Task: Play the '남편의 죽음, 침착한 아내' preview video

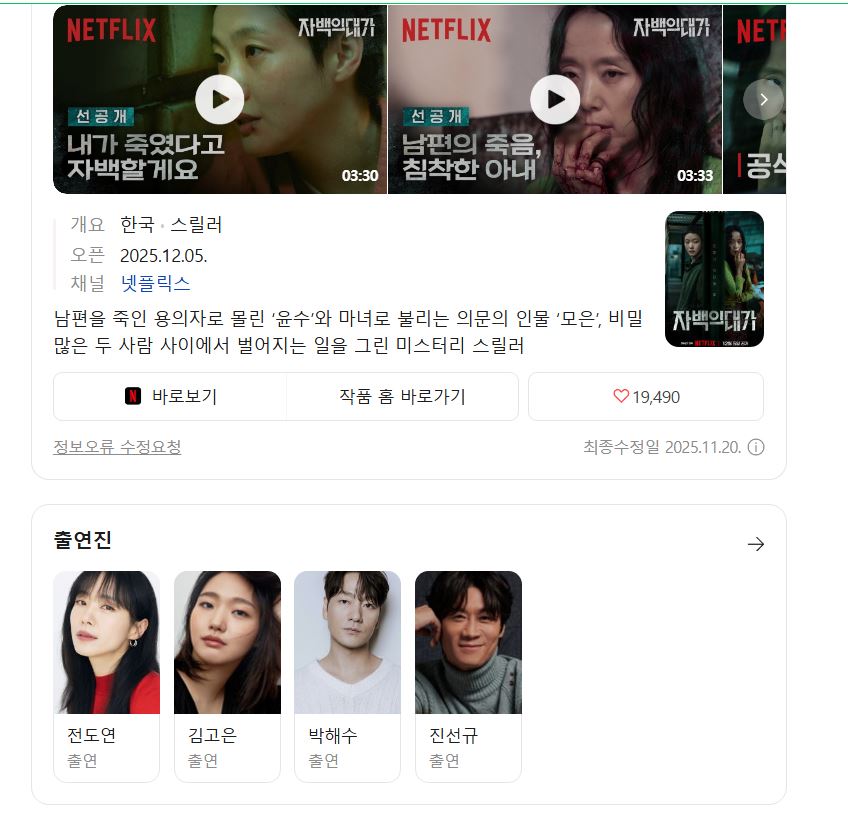Action: (x=554, y=99)
